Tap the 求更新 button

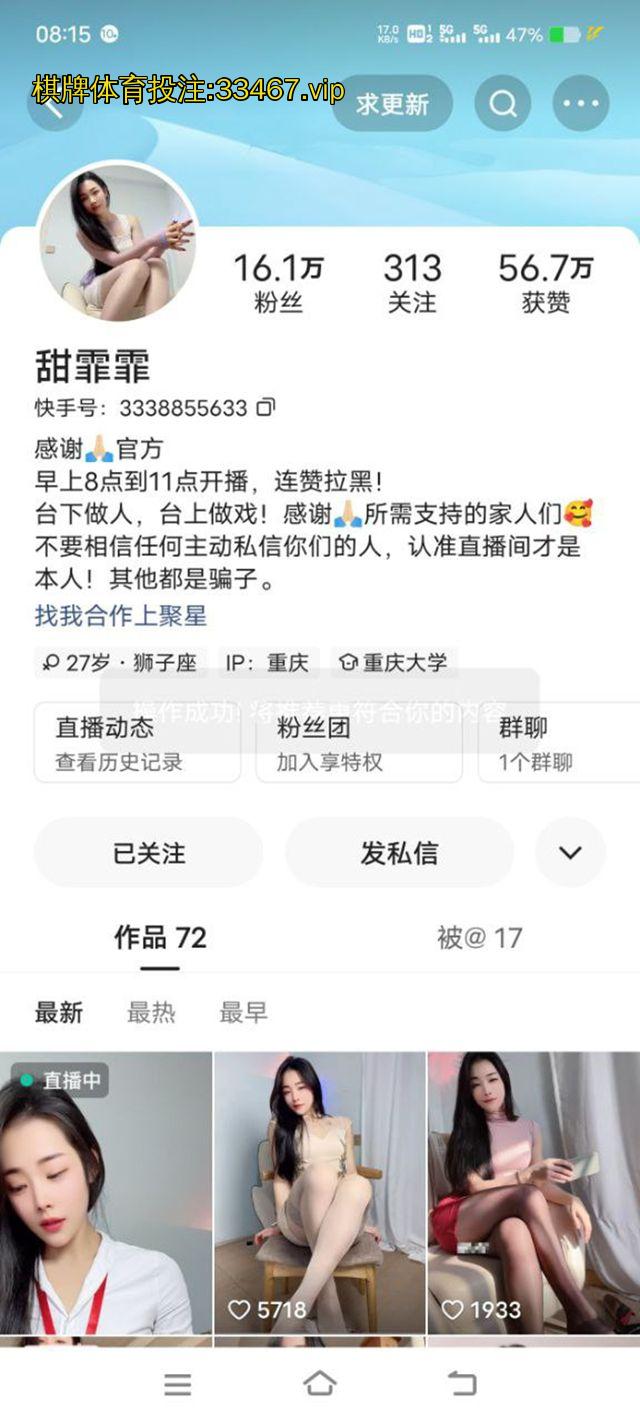[392, 103]
